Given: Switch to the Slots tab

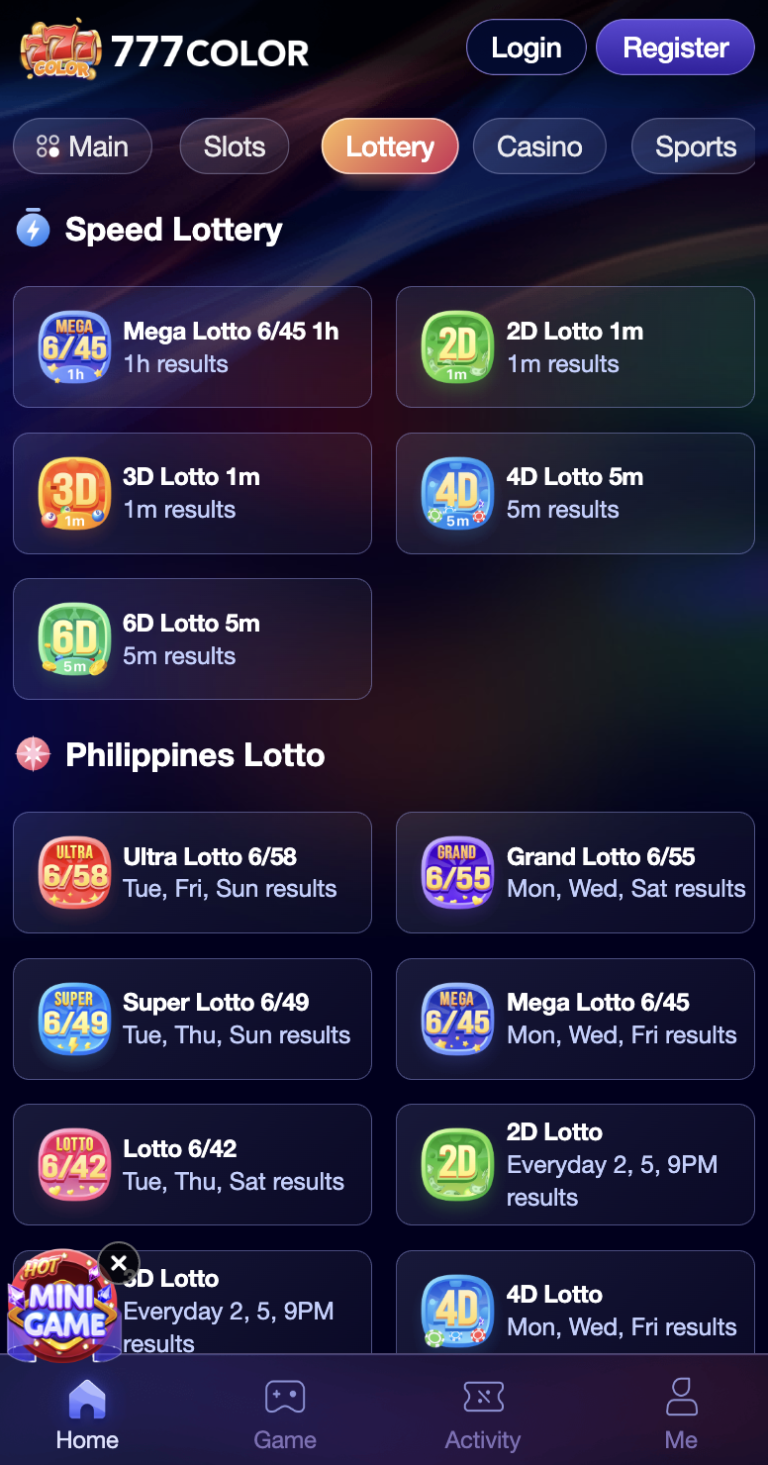Looking at the screenshot, I should coord(234,145).
